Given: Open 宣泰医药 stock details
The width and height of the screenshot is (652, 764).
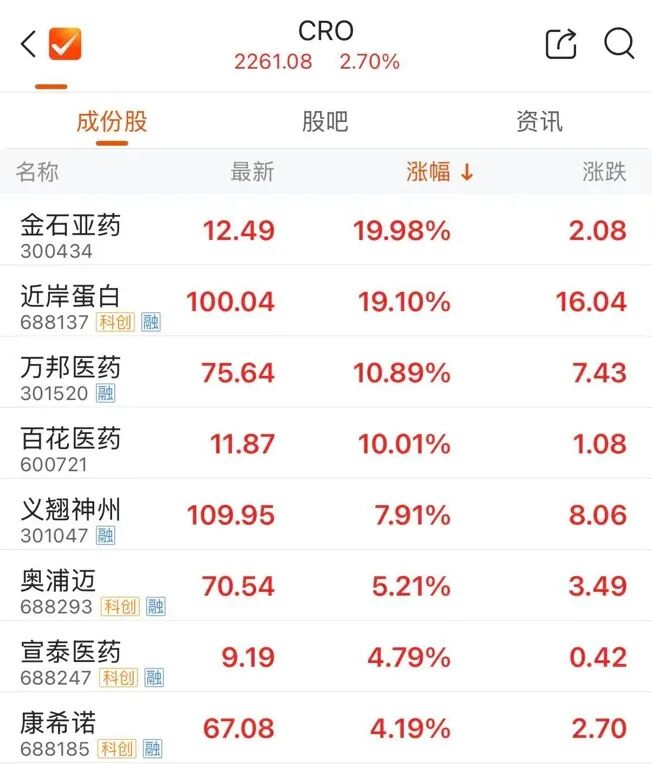Looking at the screenshot, I should pos(326,657).
